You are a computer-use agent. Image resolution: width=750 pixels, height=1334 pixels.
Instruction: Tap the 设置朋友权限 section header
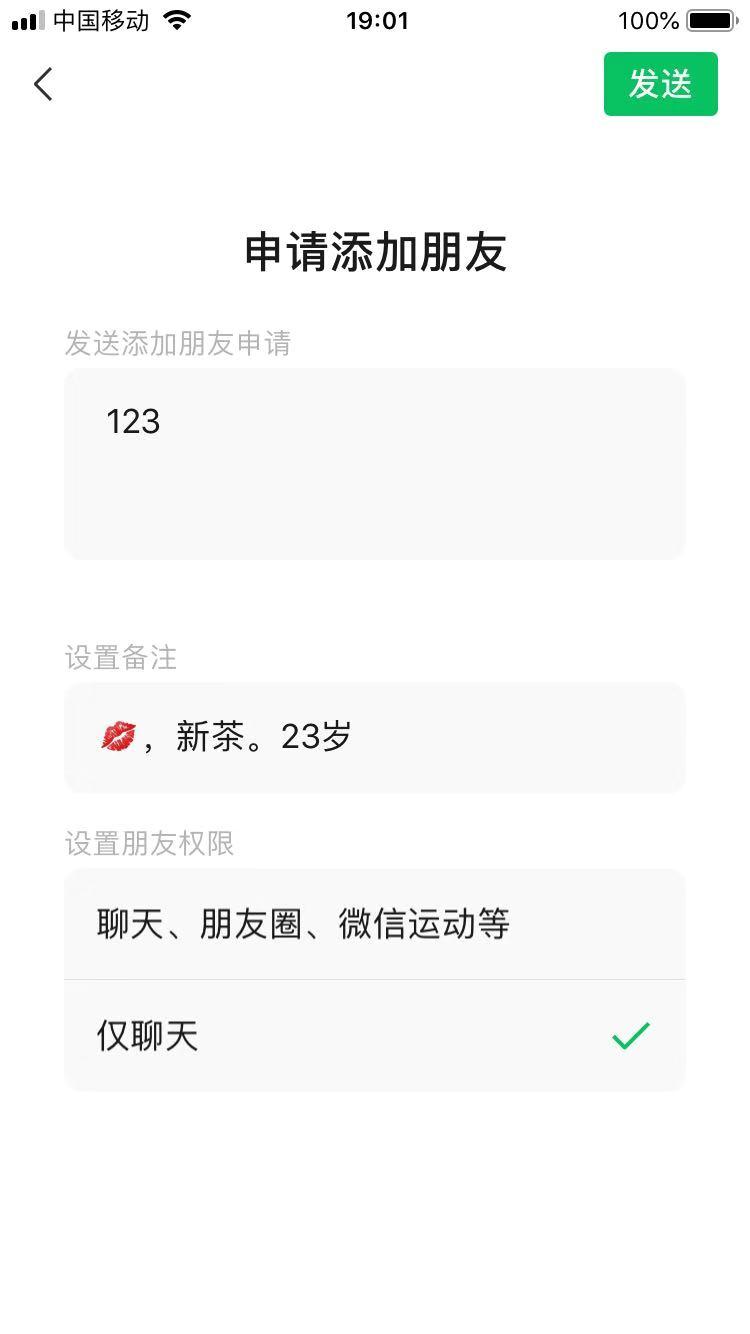[150, 843]
